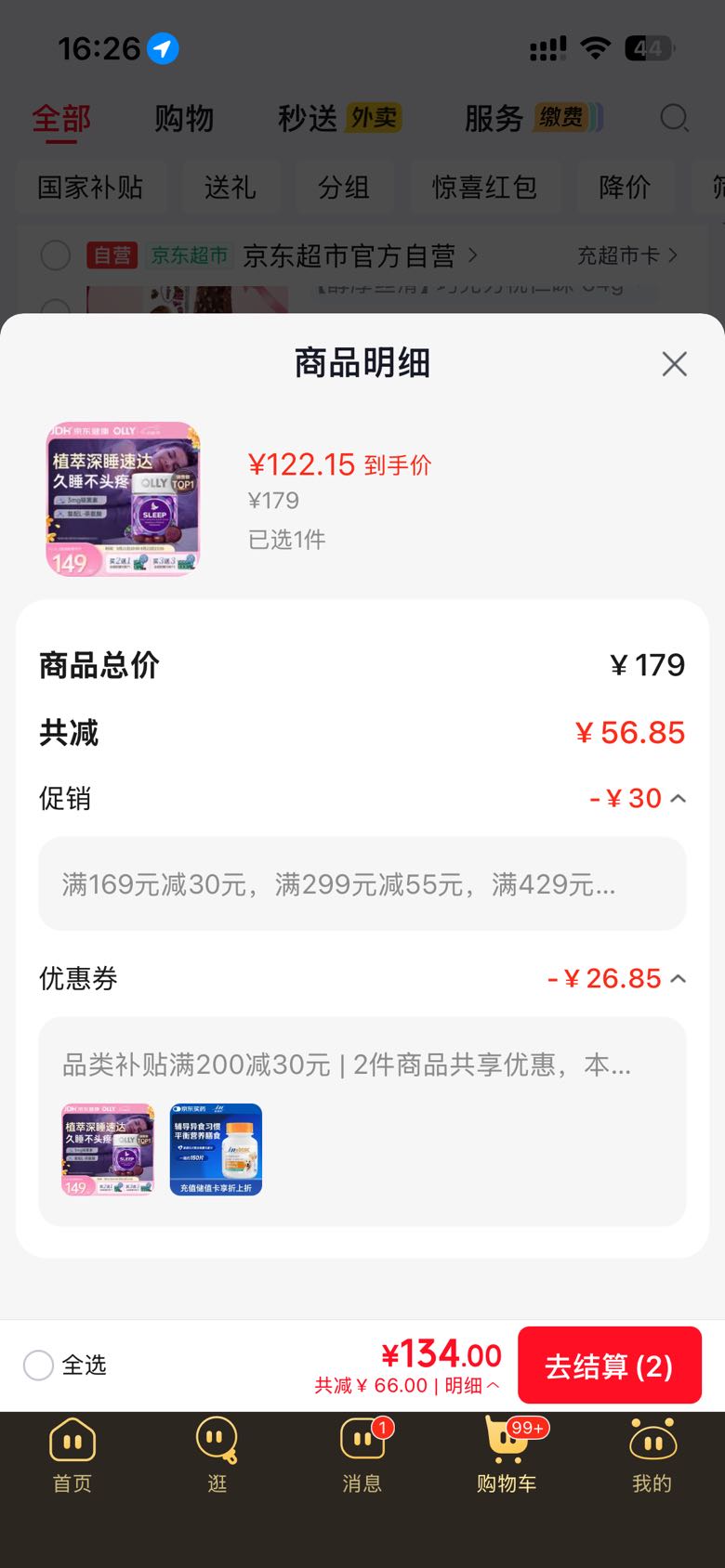Viewport: 725px width, 1568px height.
Task: Open the 购物车 cart tab
Action: pos(507,1456)
